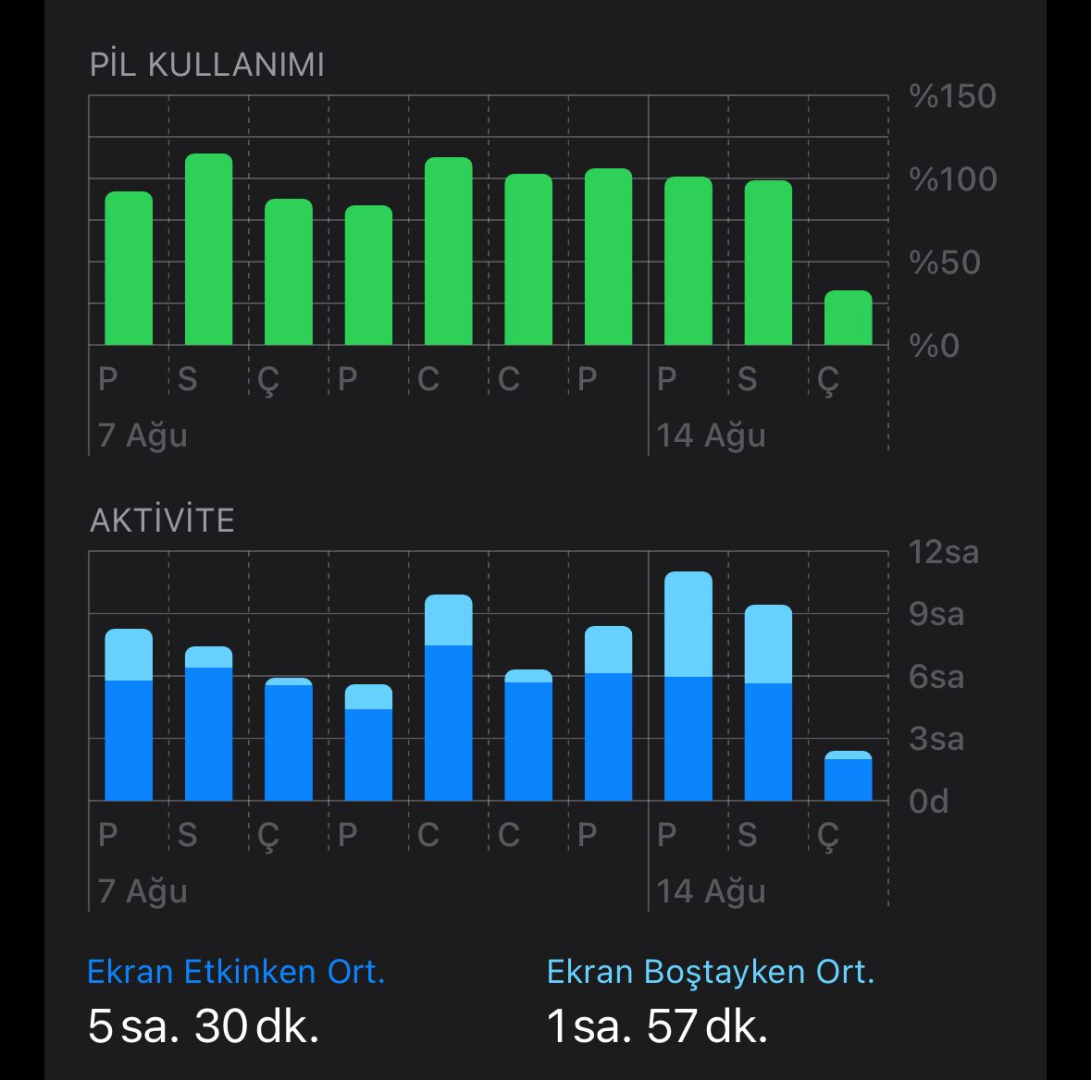Image resolution: width=1091 pixels, height=1080 pixels.
Task: Select the 7 Ağu bar in Pil Kullanımı
Action: tap(128, 268)
